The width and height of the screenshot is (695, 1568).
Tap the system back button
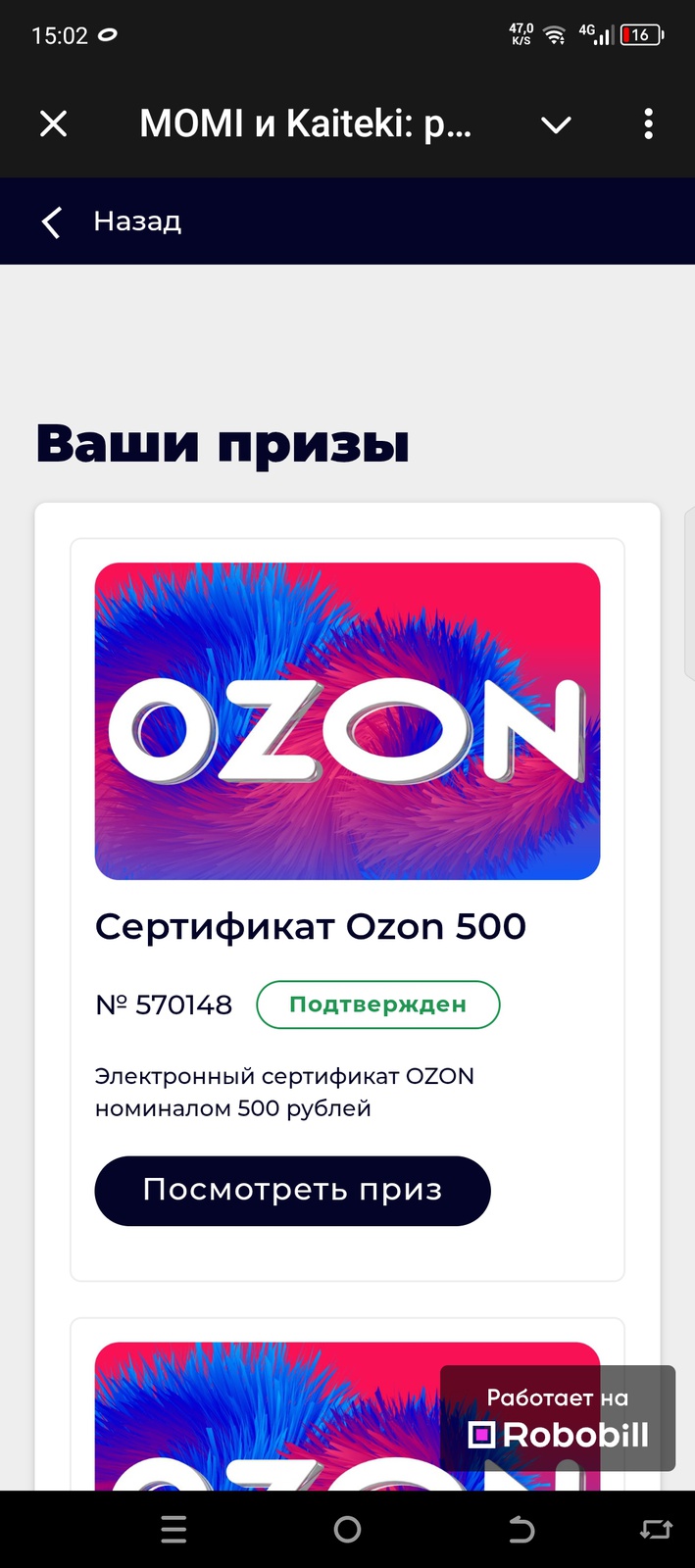[521, 1529]
